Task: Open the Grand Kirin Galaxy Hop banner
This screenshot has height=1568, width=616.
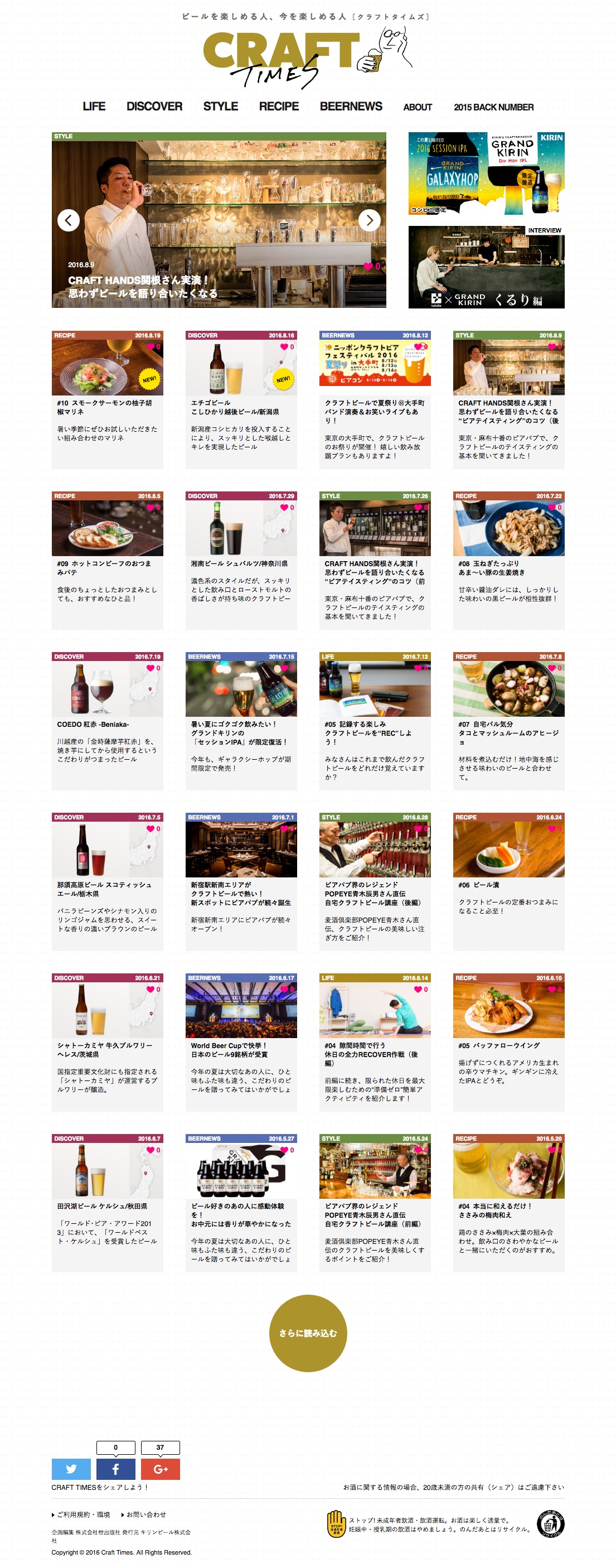Action: pos(486,173)
